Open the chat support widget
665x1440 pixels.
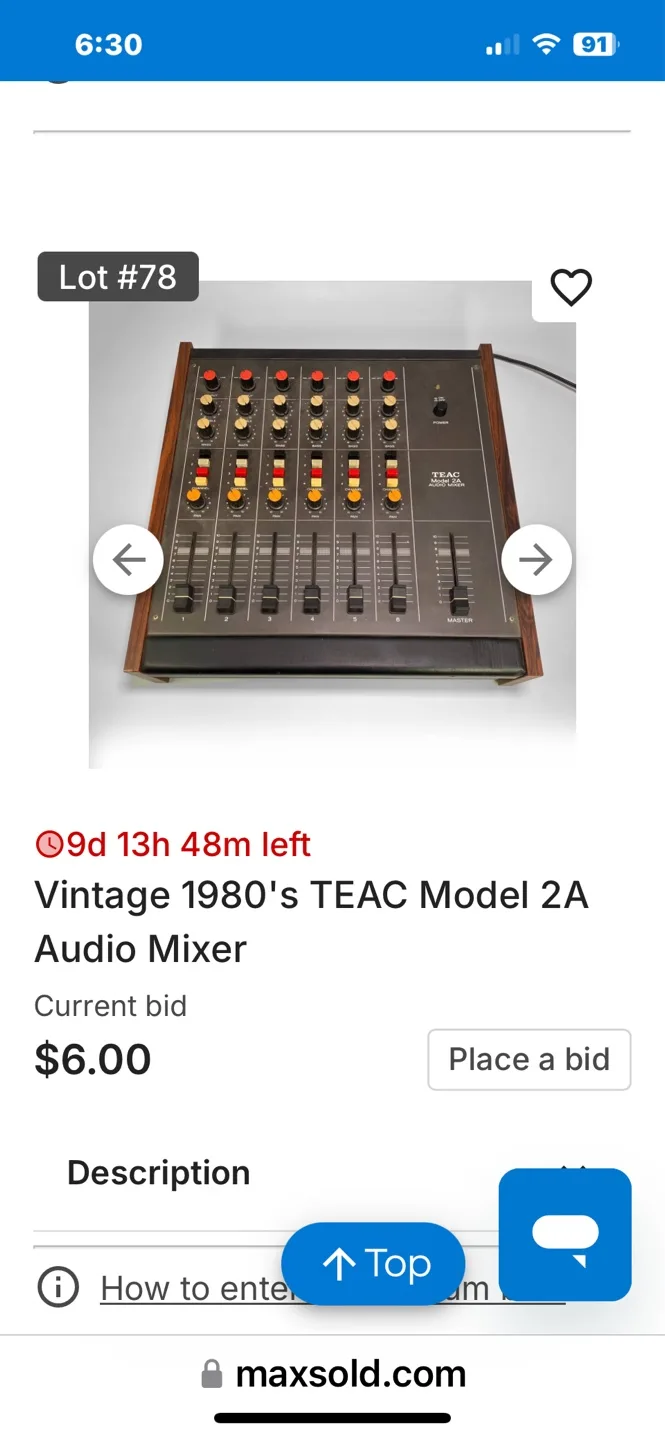[565, 1233]
